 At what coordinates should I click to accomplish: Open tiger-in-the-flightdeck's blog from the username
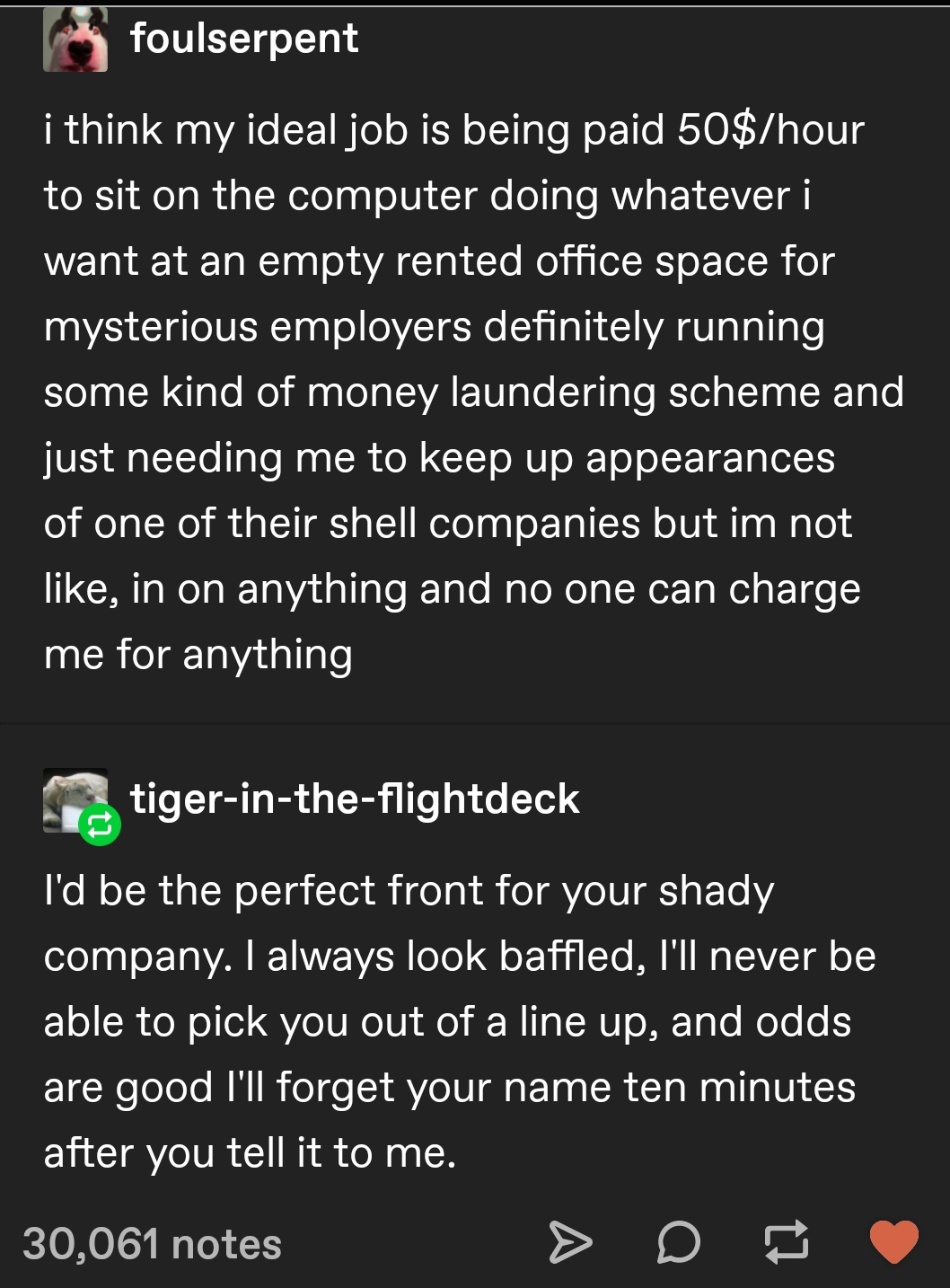click(x=355, y=798)
